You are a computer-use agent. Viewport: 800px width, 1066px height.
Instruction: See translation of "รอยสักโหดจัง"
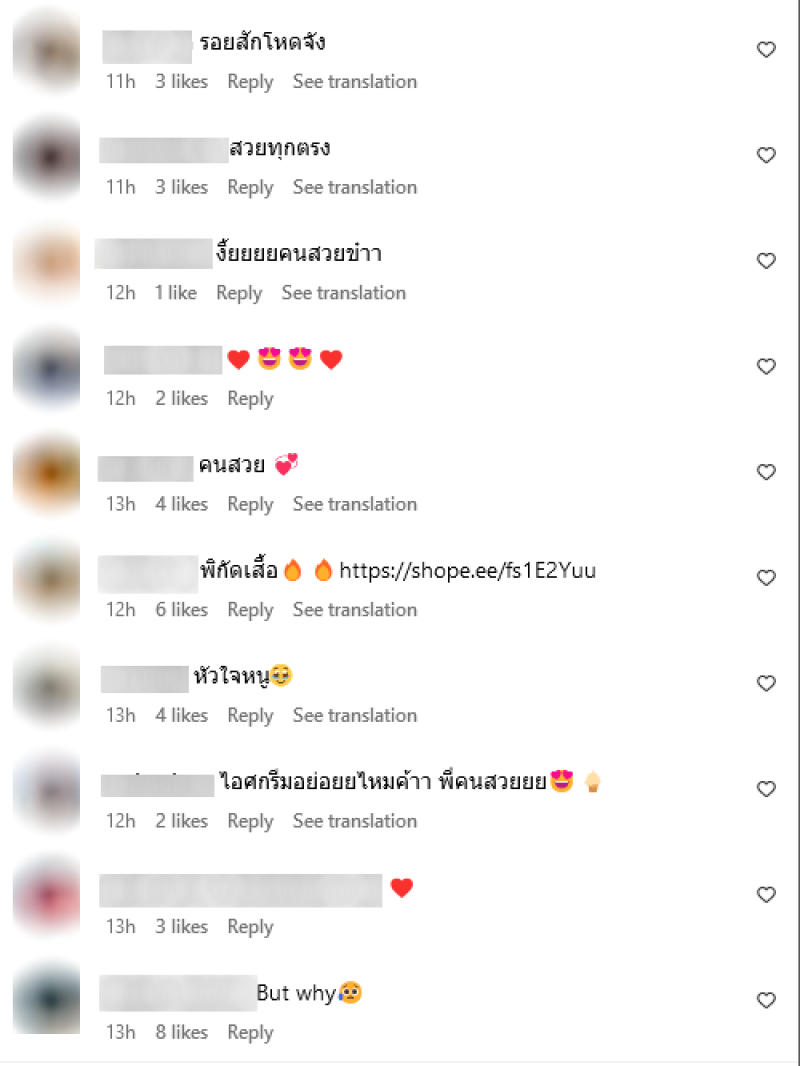[x=354, y=82]
